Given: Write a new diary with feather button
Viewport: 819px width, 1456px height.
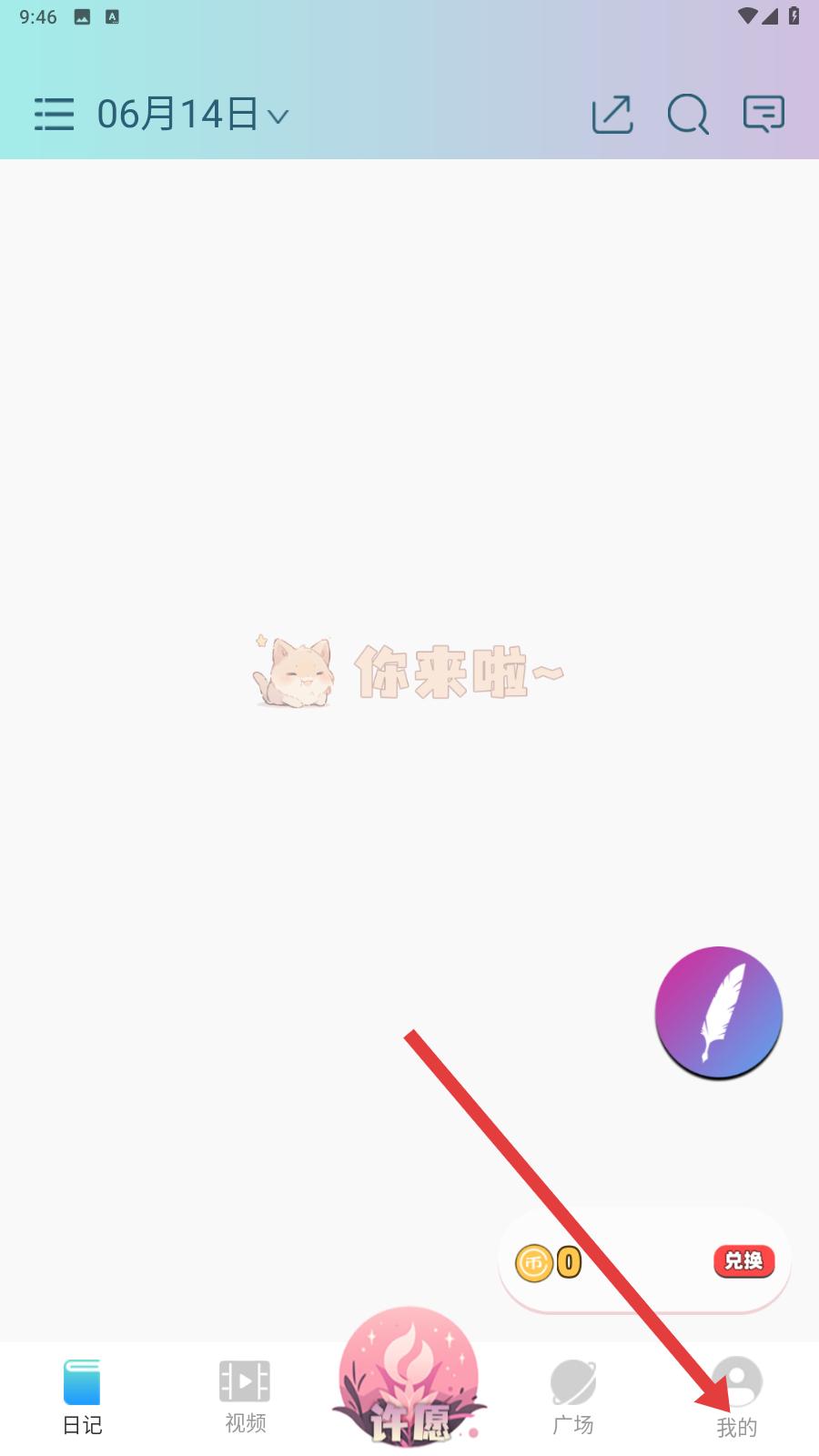Looking at the screenshot, I should pos(718,1013).
